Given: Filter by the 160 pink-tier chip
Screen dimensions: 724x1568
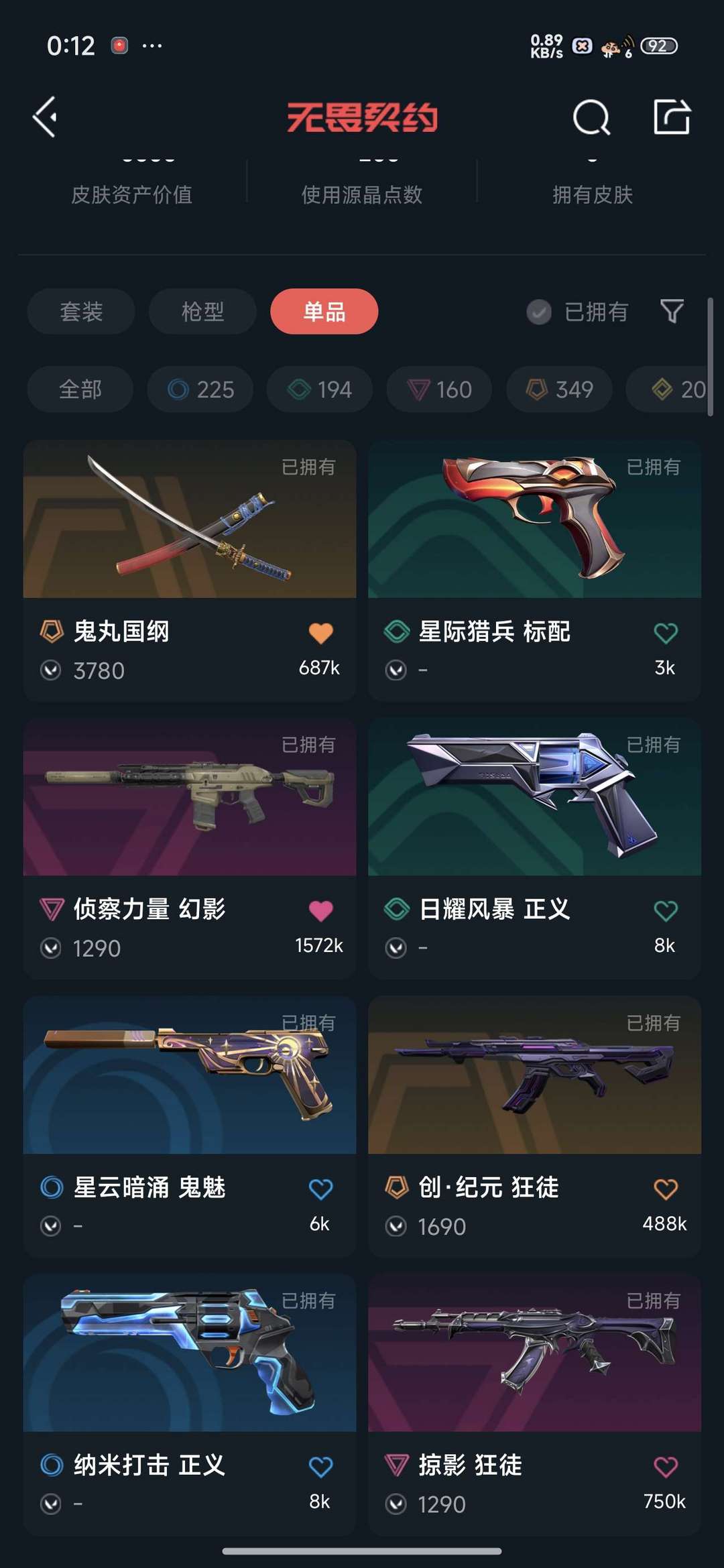Looking at the screenshot, I should 439,389.
